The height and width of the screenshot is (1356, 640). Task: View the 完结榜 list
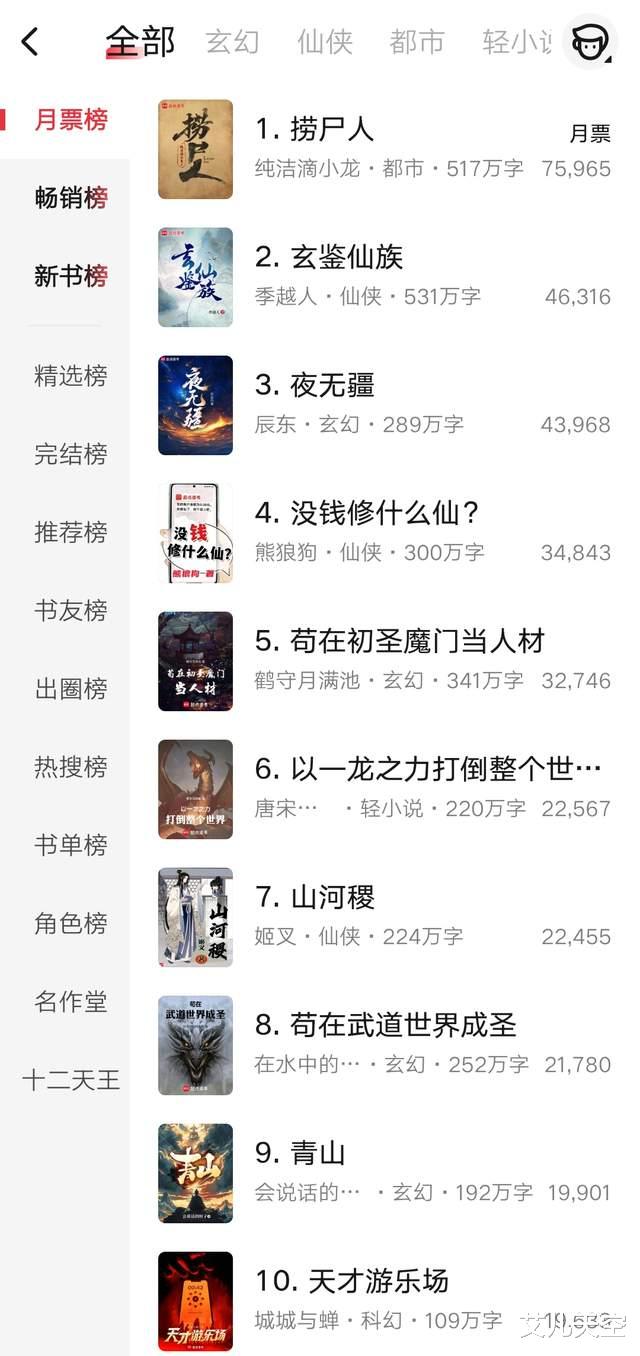pos(71,454)
